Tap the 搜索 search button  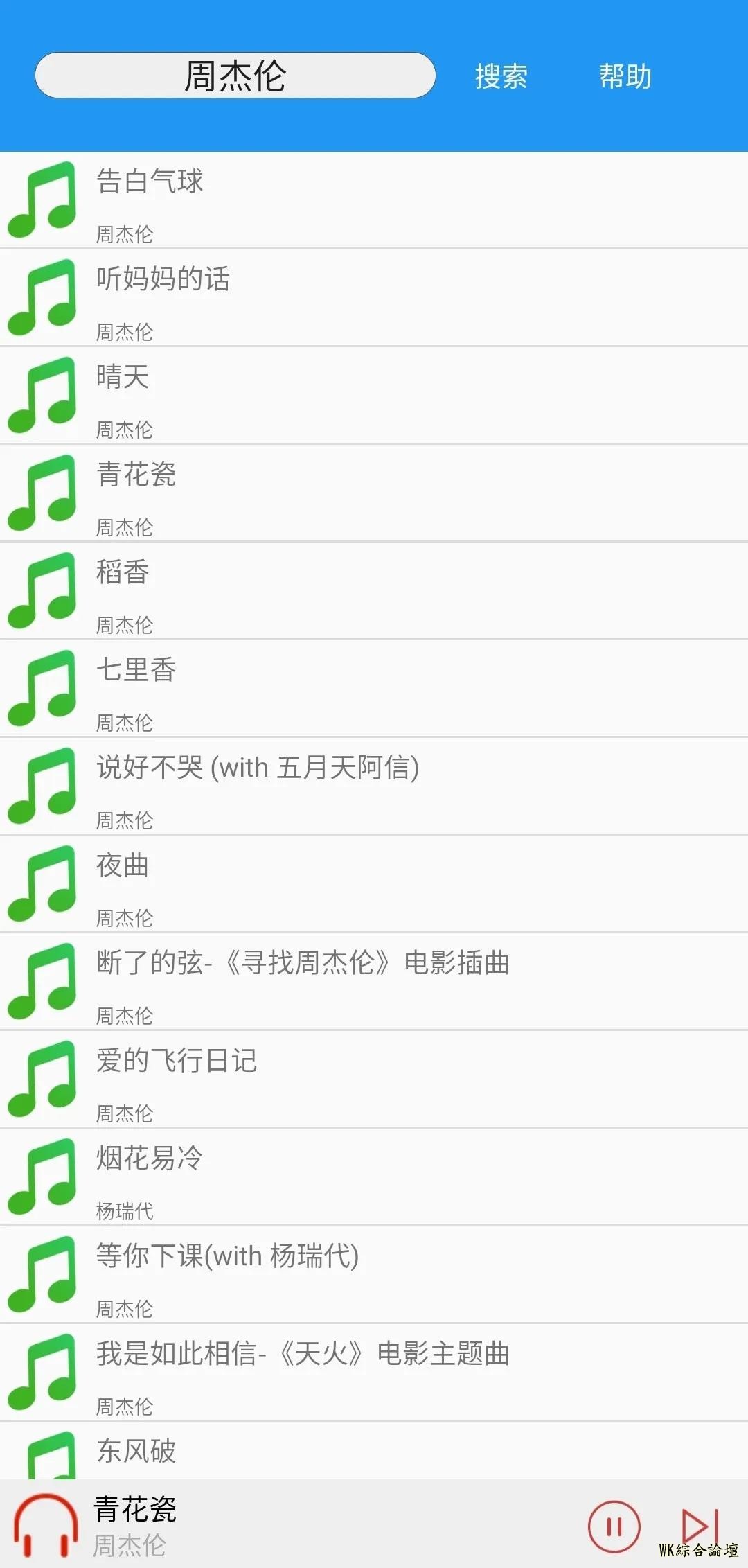501,76
